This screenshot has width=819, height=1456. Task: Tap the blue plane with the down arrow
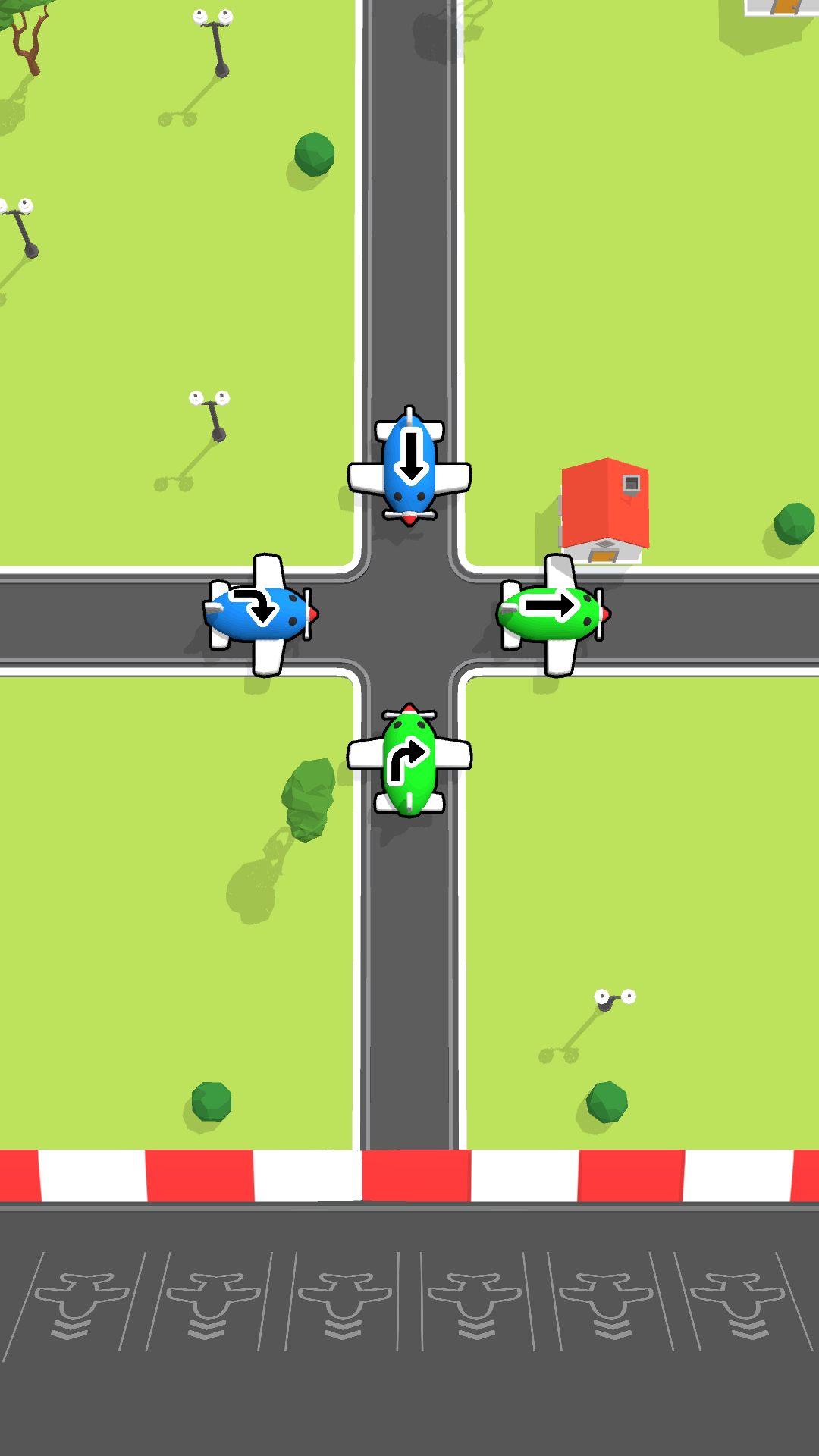coord(409,466)
